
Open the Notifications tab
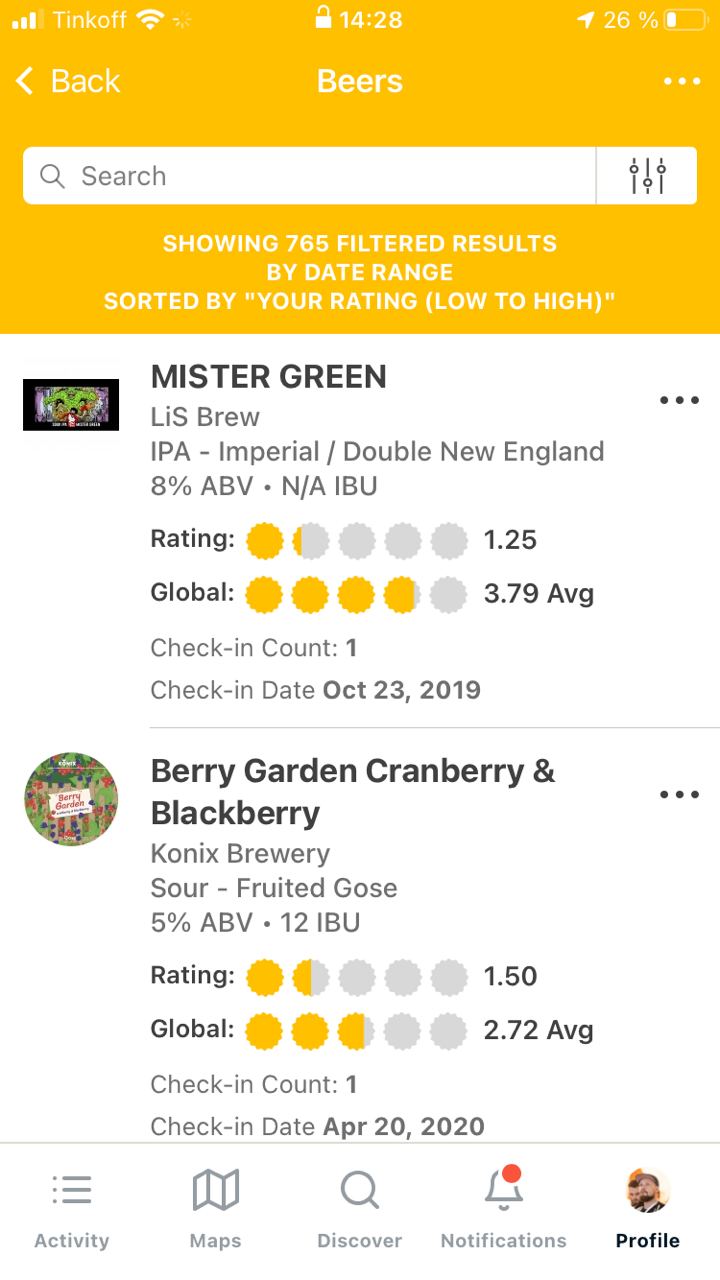pos(504,1210)
